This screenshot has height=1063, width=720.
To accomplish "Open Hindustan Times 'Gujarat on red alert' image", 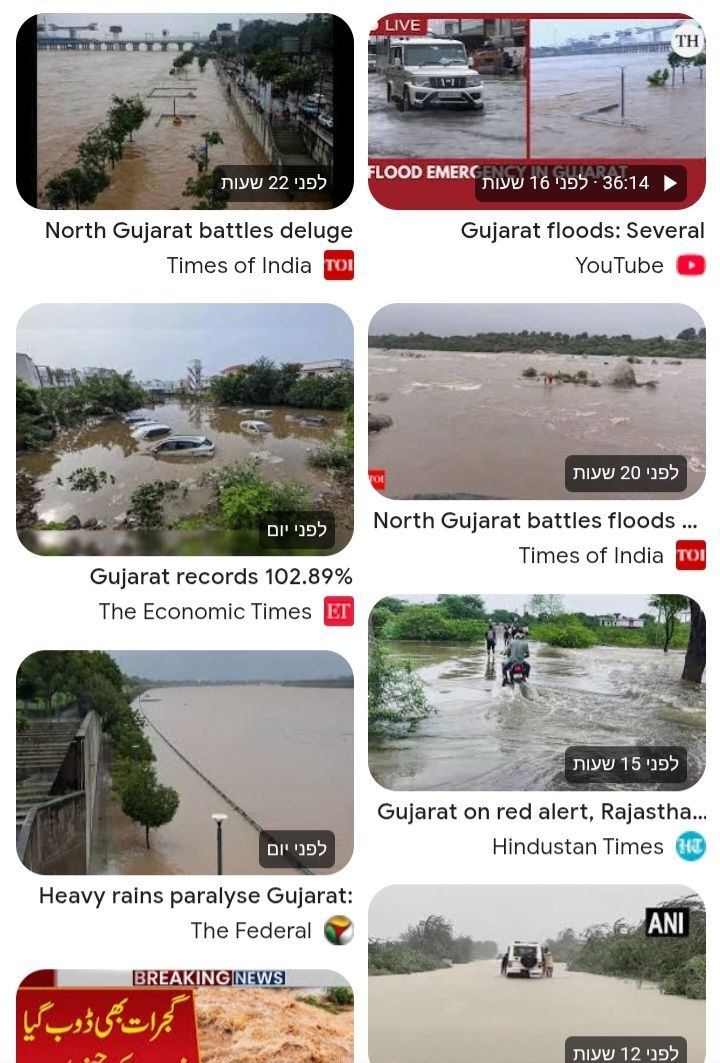I will pos(537,692).
